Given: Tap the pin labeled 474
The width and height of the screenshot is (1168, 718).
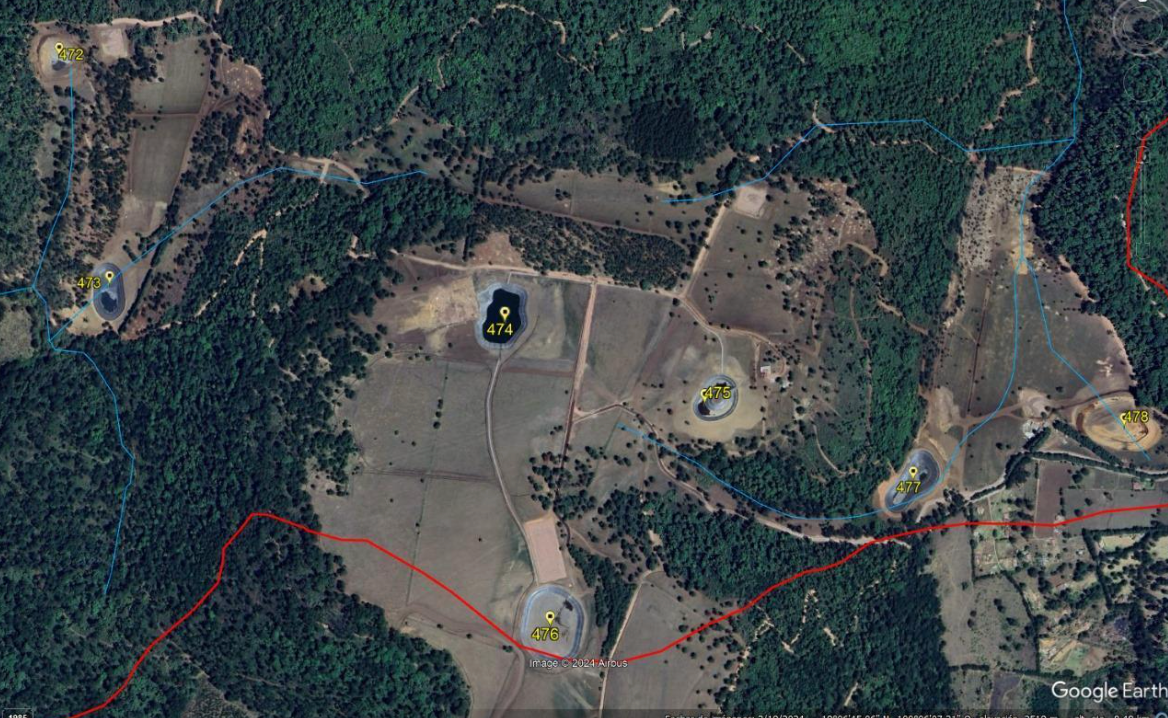Looking at the screenshot, I should point(504,314).
